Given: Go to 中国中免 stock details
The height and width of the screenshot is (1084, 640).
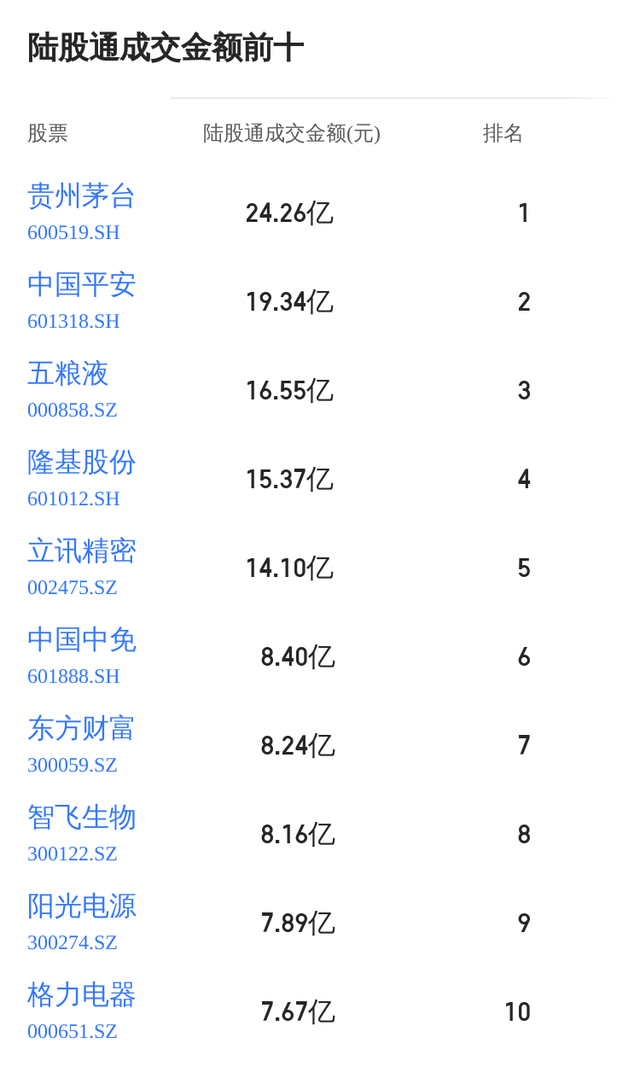Looking at the screenshot, I should (x=81, y=641).
